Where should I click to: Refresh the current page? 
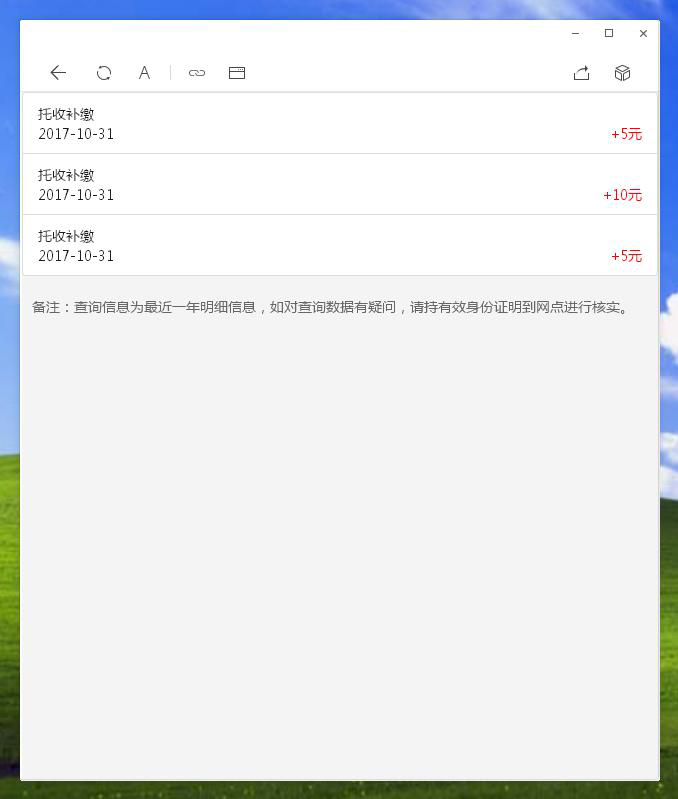[104, 73]
